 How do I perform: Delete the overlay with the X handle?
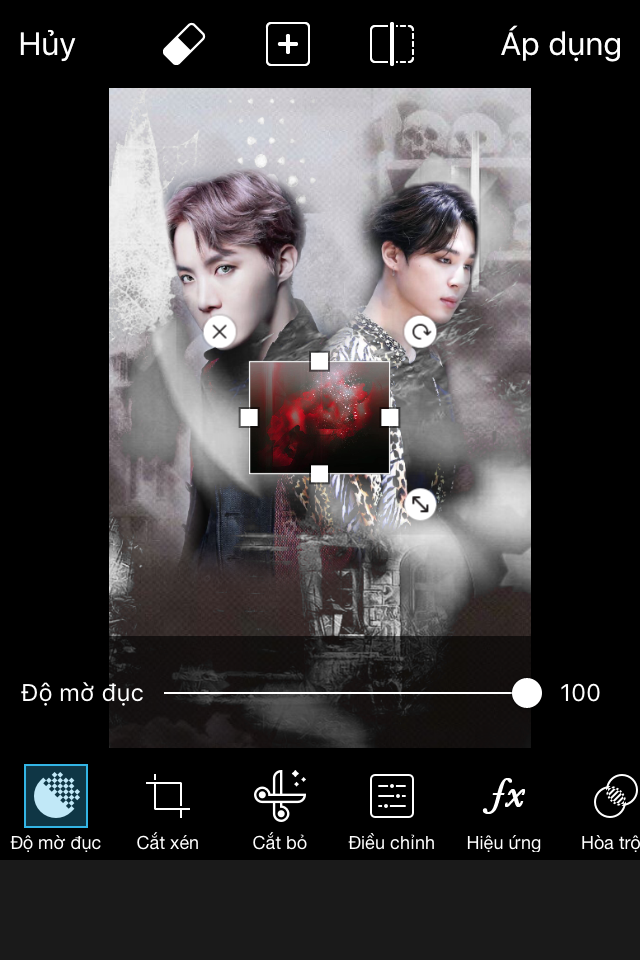(x=220, y=331)
